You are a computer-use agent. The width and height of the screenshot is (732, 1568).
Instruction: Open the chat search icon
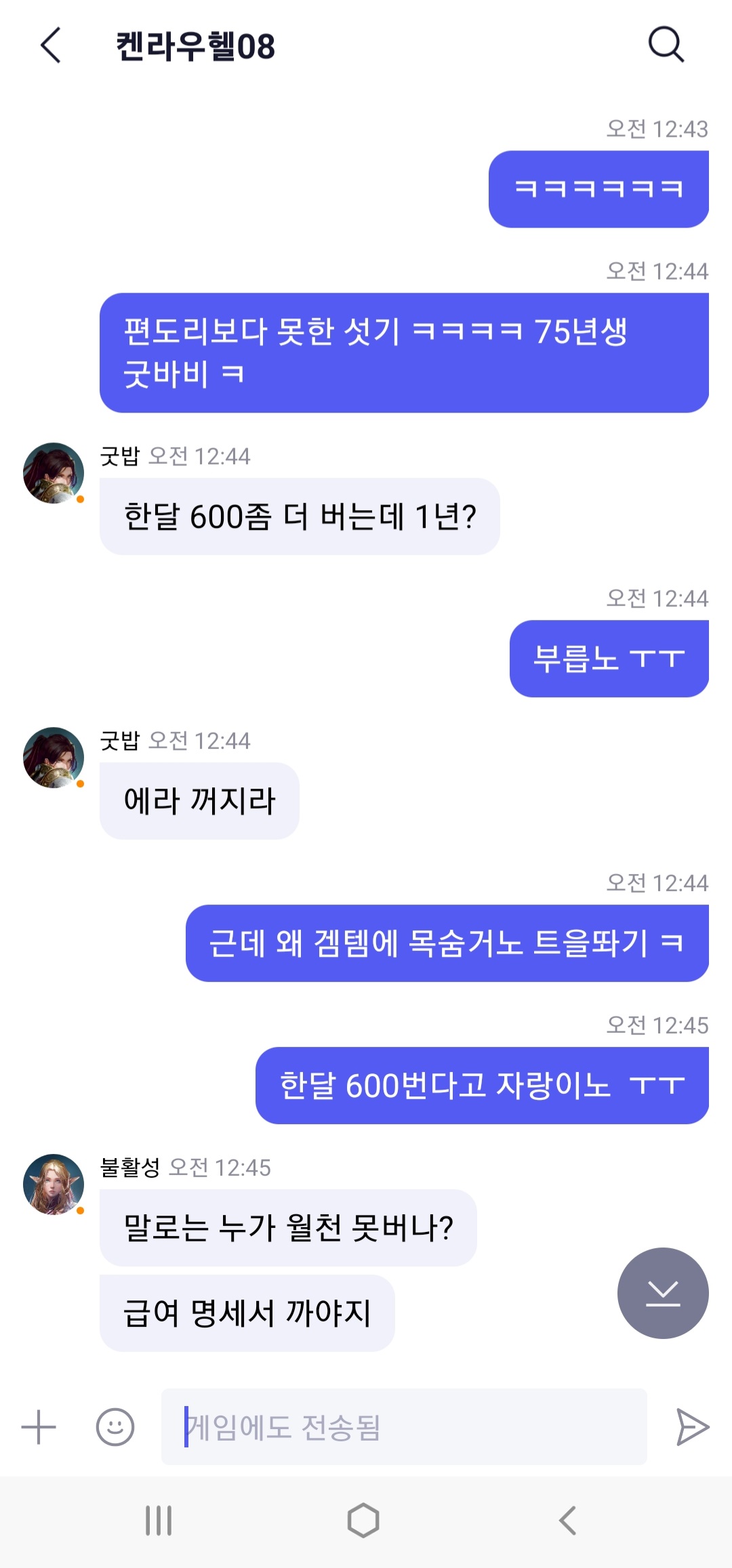coord(666,45)
